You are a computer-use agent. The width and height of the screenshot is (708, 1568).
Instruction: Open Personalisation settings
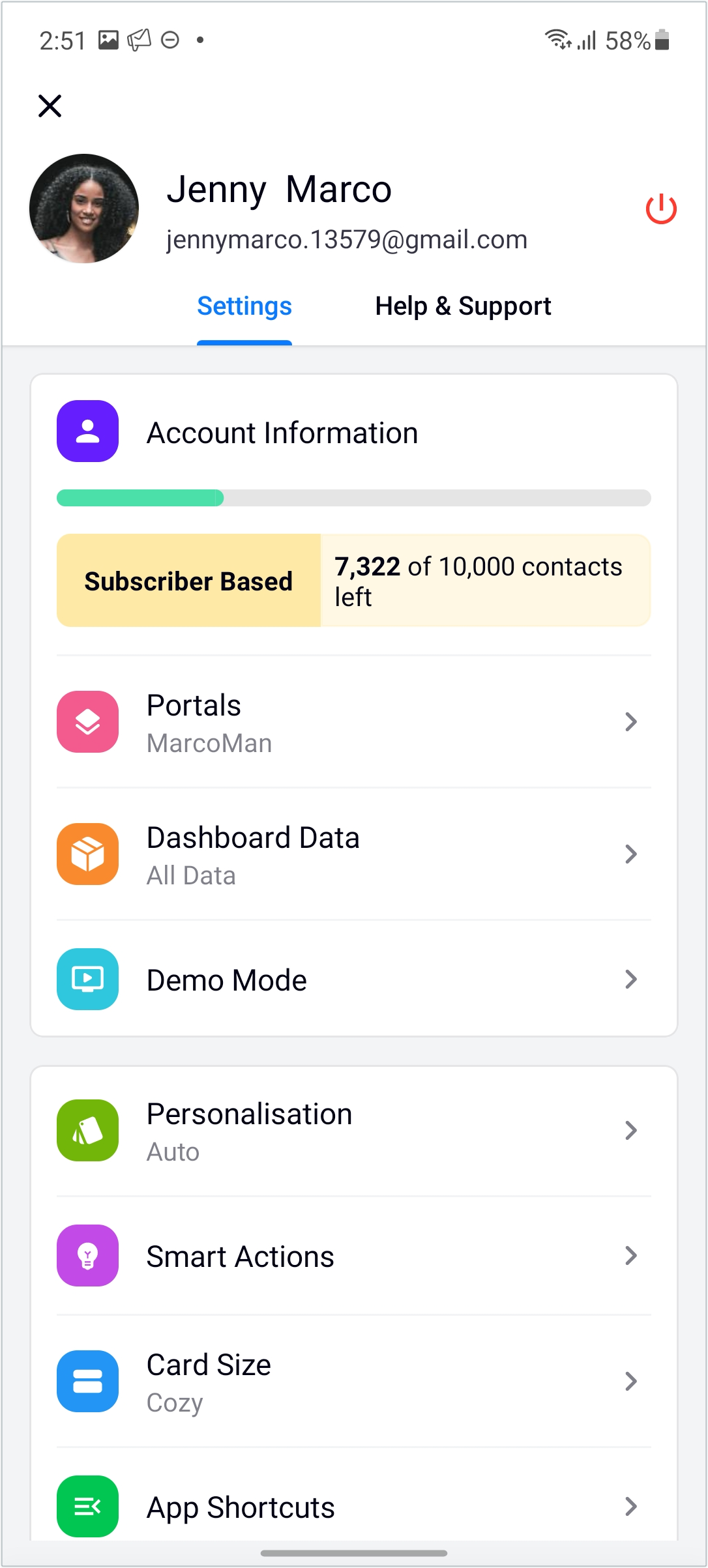click(353, 1131)
